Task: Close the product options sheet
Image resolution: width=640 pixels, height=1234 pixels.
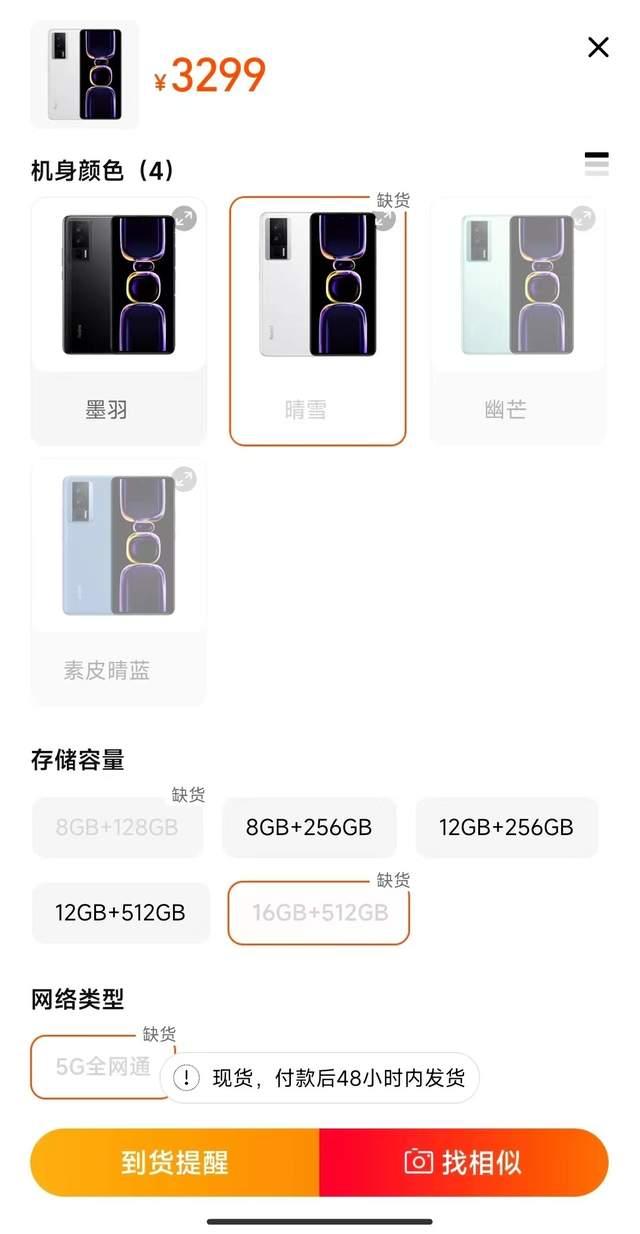Action: tap(598, 47)
